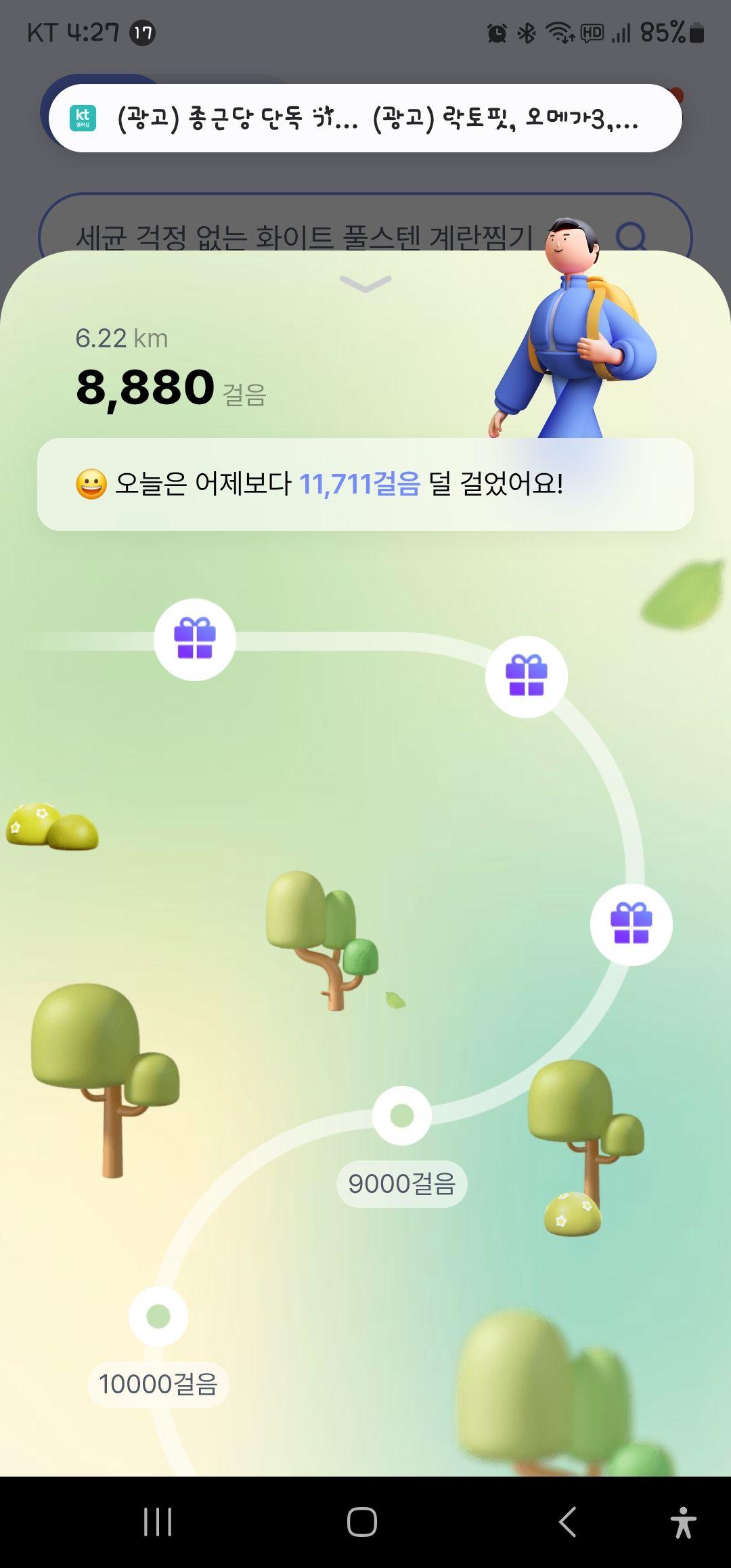Open the gift nearest the 9000걸음 marker
This screenshot has width=731, height=1568.
pyautogui.click(x=631, y=923)
